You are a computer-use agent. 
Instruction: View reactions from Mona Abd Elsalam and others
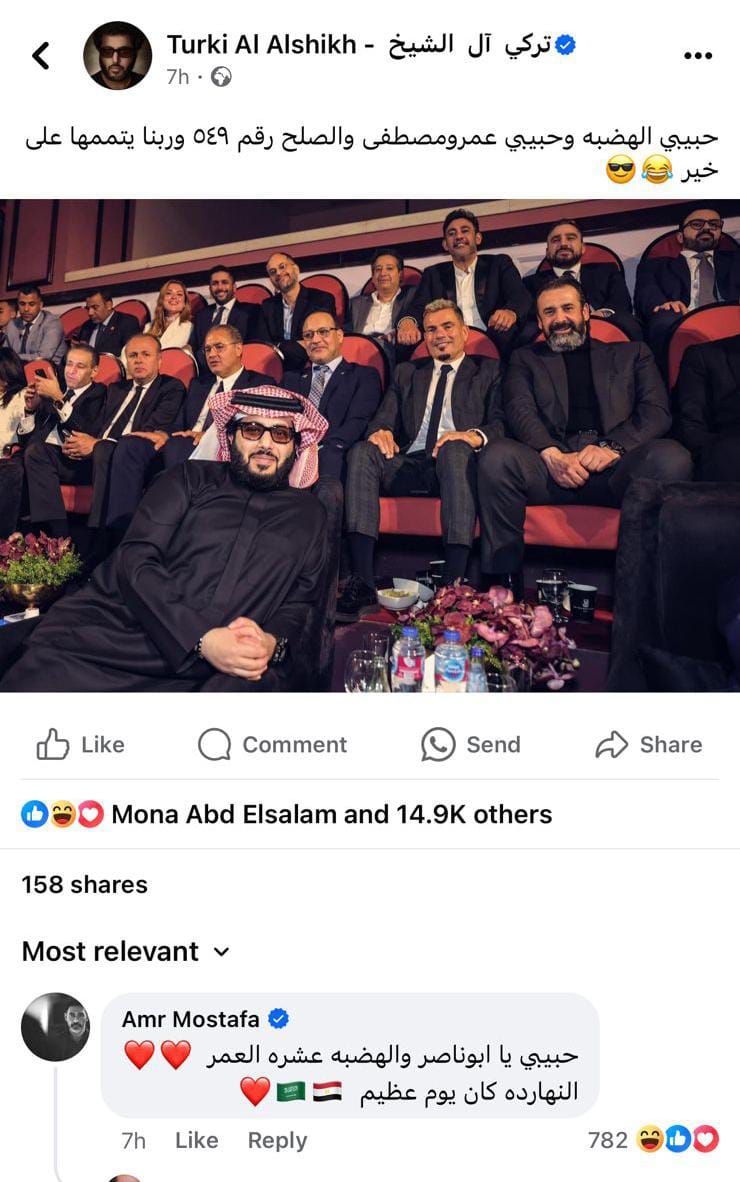click(287, 814)
